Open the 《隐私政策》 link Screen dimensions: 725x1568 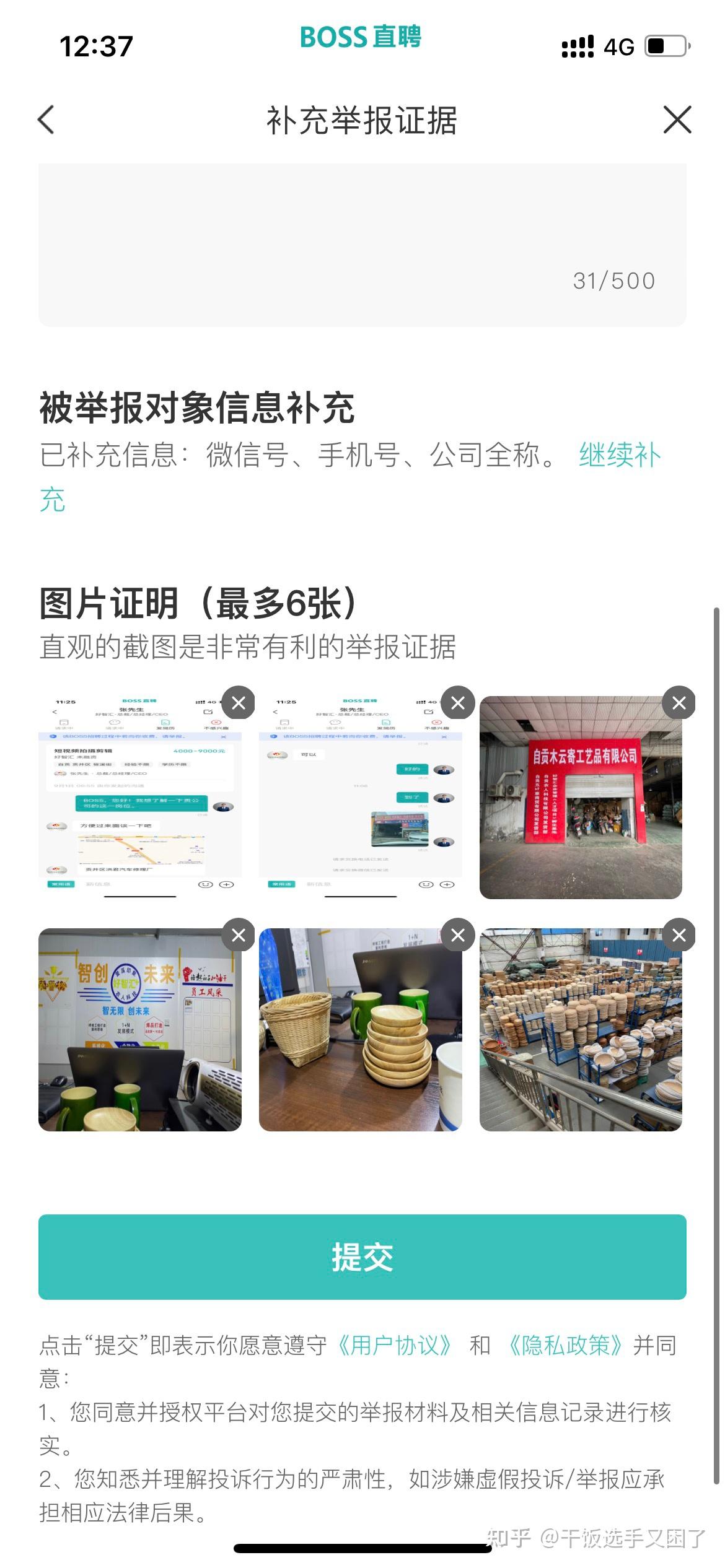(565, 1346)
